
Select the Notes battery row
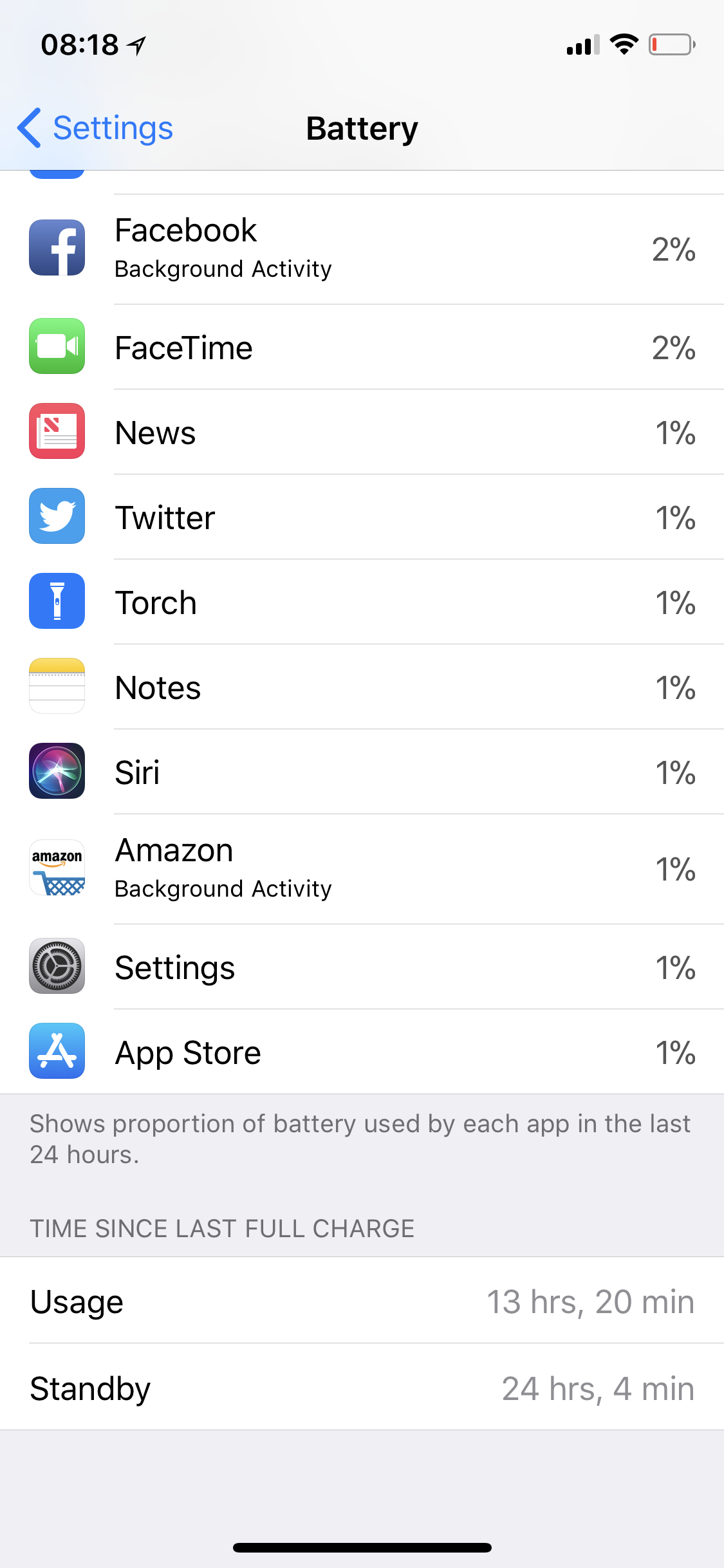click(362, 687)
